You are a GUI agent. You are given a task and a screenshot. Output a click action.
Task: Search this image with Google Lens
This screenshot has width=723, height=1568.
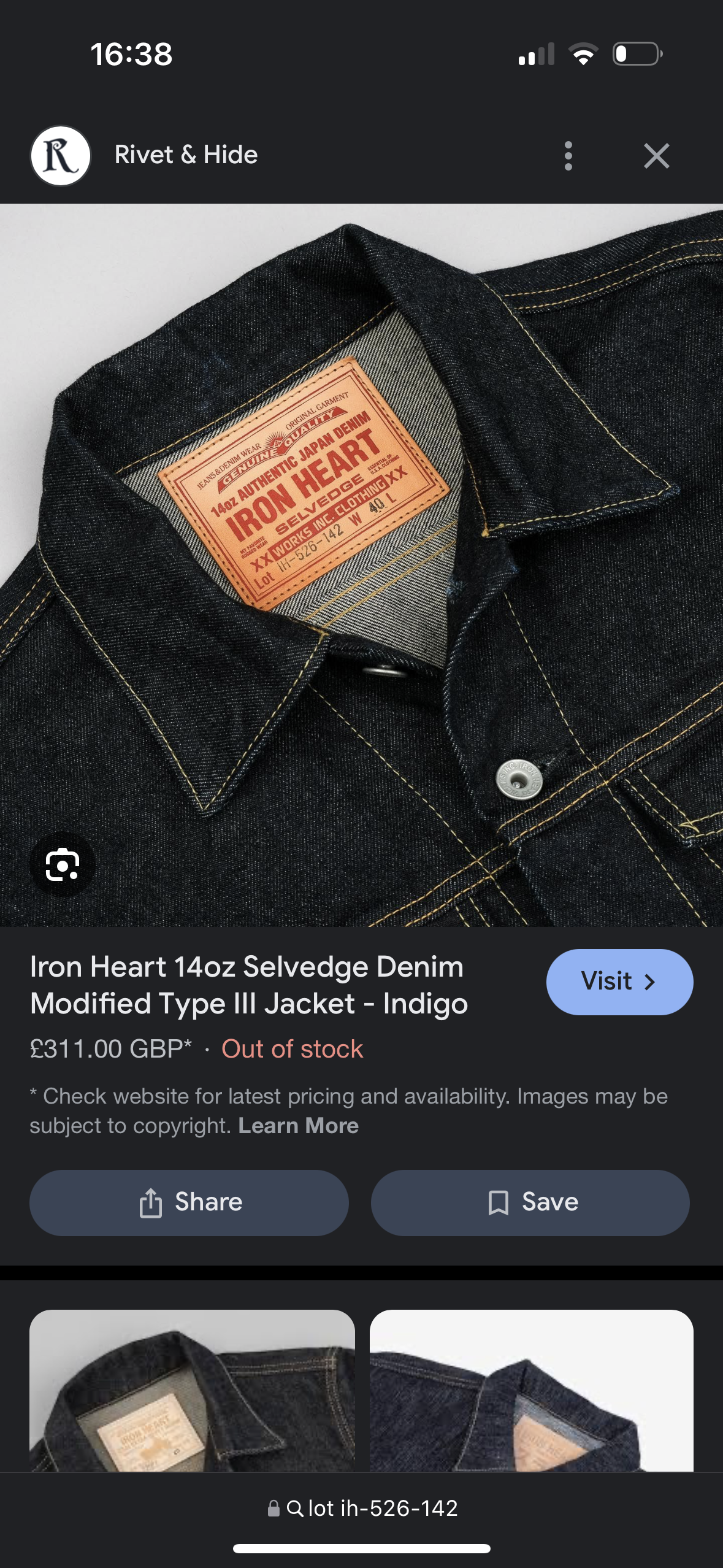point(63,864)
